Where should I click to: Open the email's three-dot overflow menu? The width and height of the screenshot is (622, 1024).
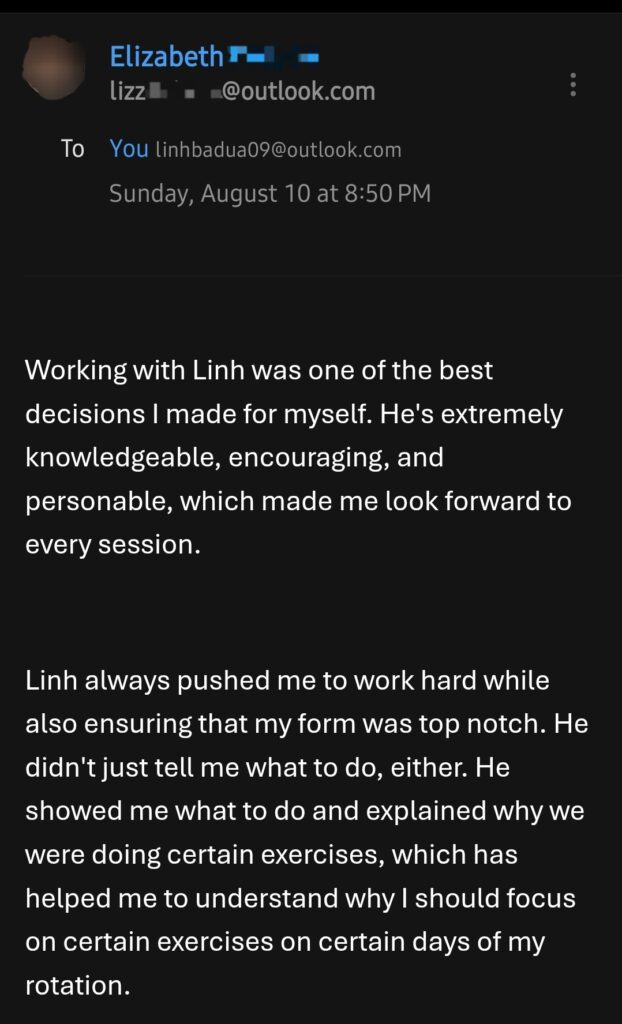click(x=573, y=84)
